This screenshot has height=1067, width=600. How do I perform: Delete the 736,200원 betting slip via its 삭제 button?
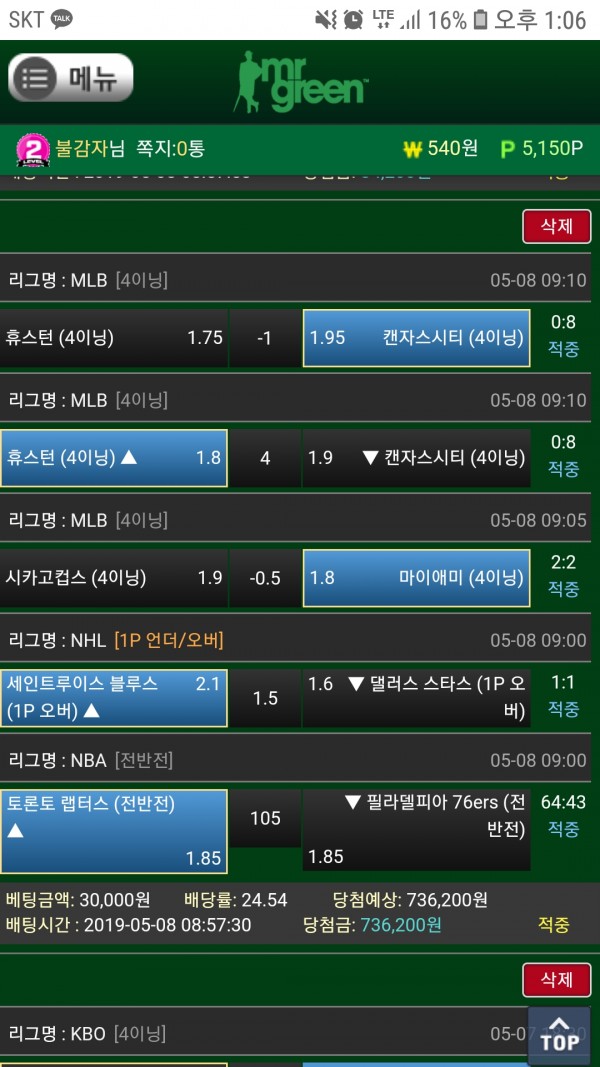pos(556,226)
